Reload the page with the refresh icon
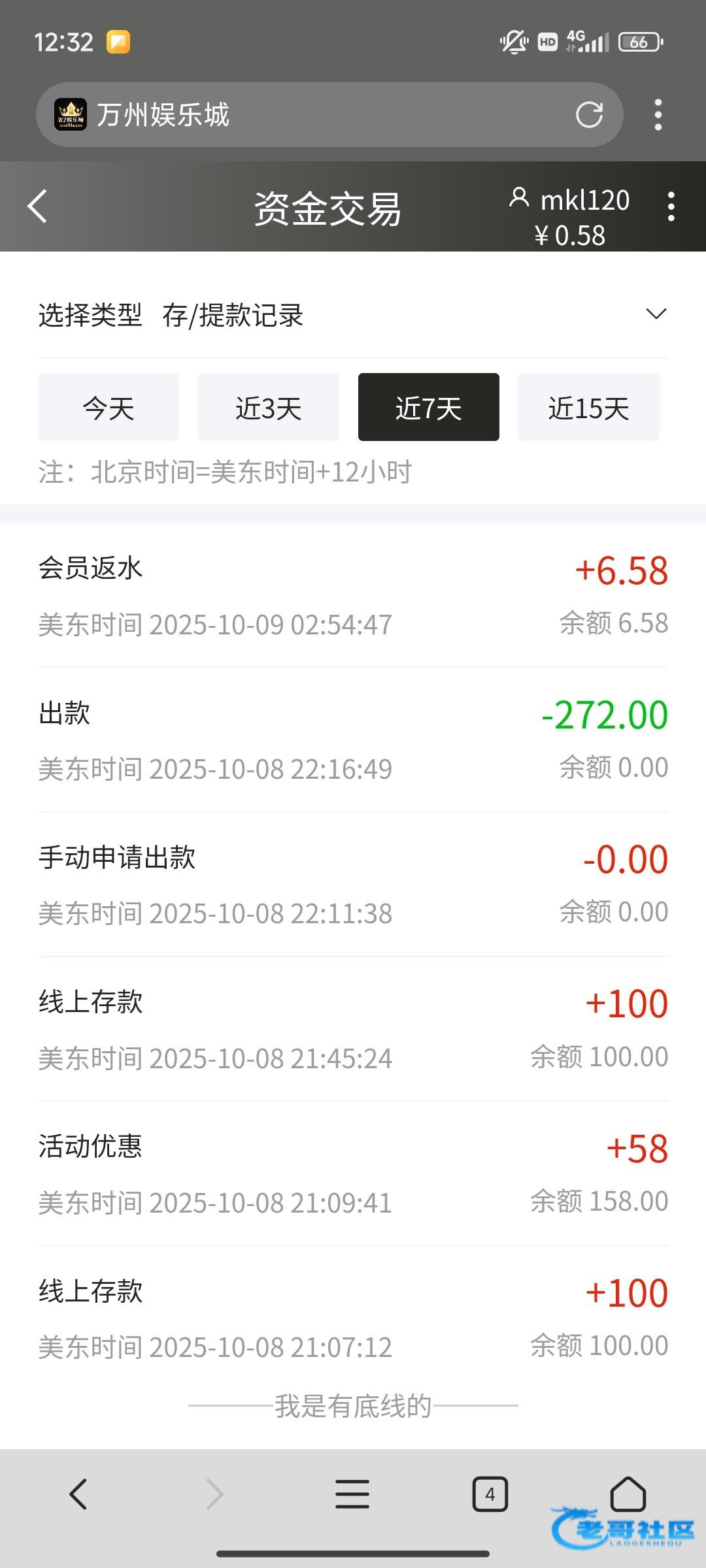Image resolution: width=706 pixels, height=1568 pixels. pyautogui.click(x=589, y=115)
